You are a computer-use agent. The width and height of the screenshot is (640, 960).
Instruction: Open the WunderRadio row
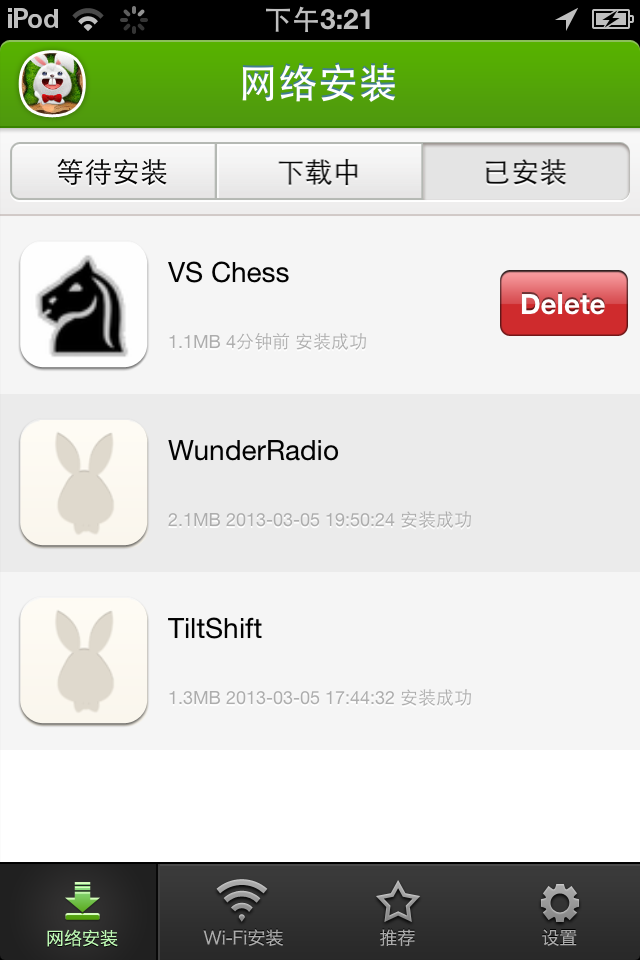coord(320,483)
